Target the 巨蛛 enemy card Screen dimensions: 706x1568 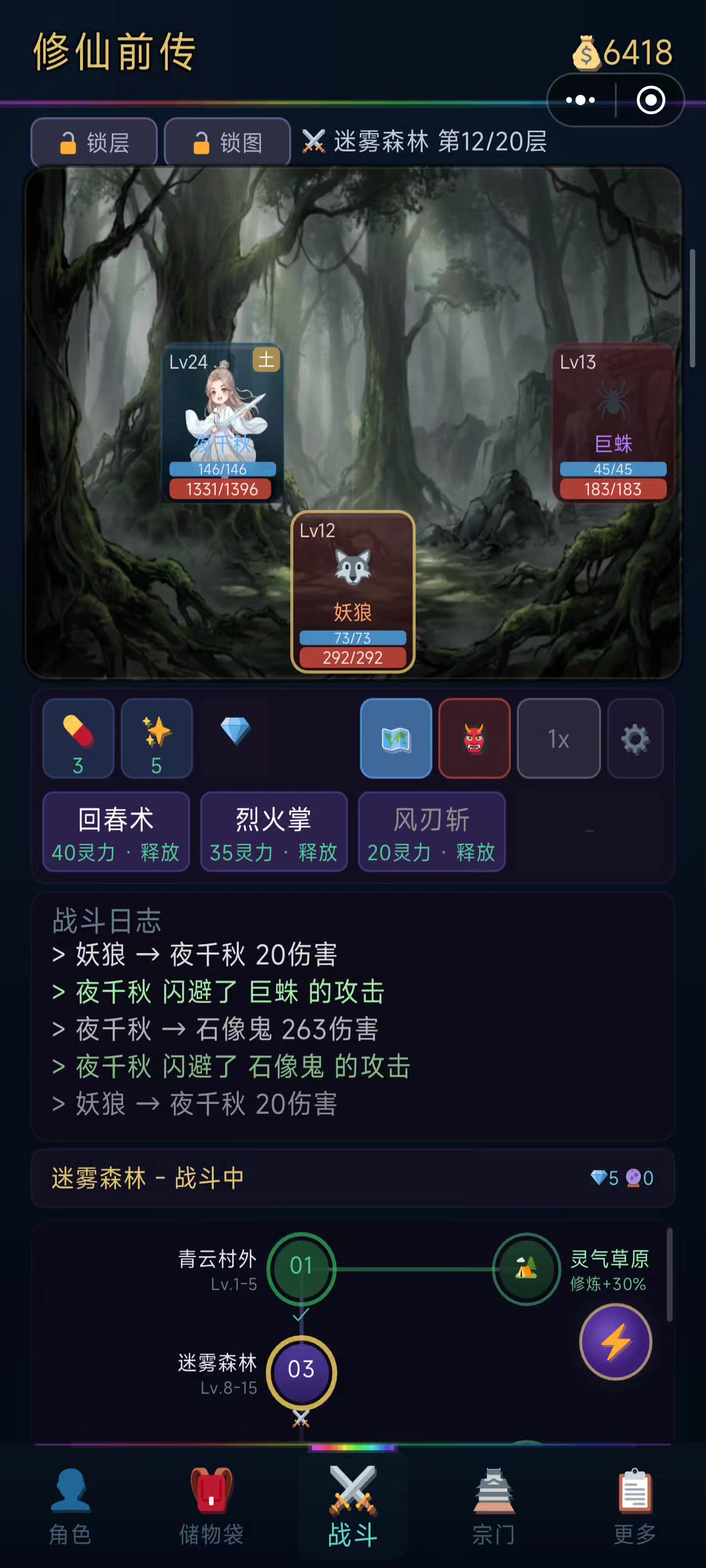tap(613, 422)
